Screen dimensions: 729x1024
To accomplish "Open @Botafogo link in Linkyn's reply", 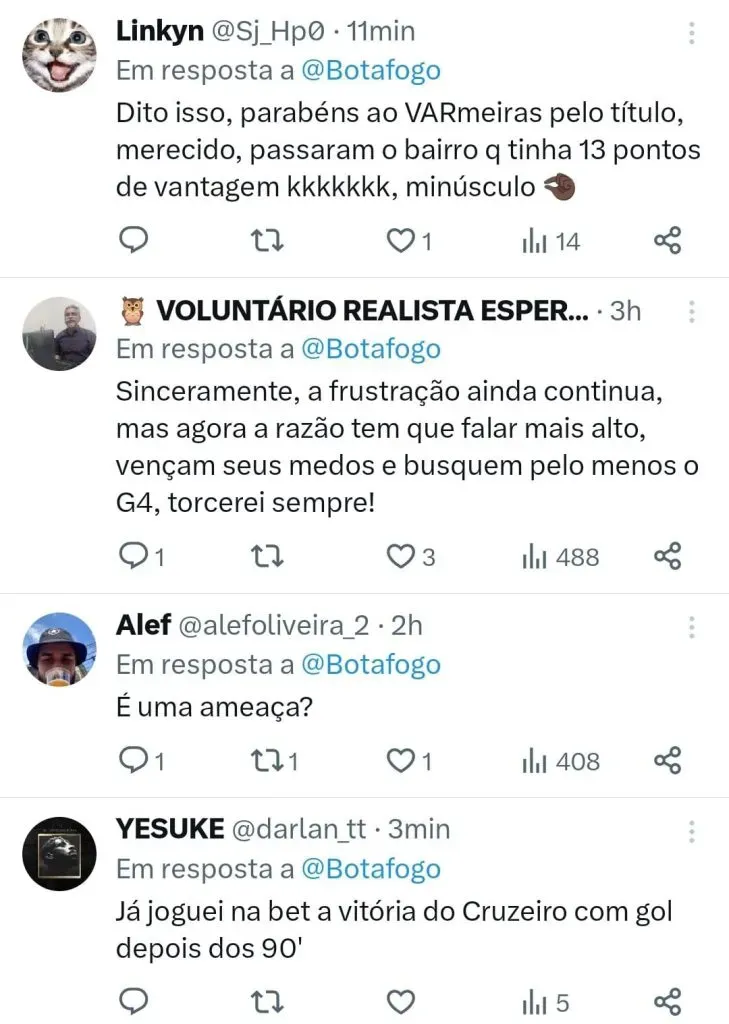I will coord(368,70).
